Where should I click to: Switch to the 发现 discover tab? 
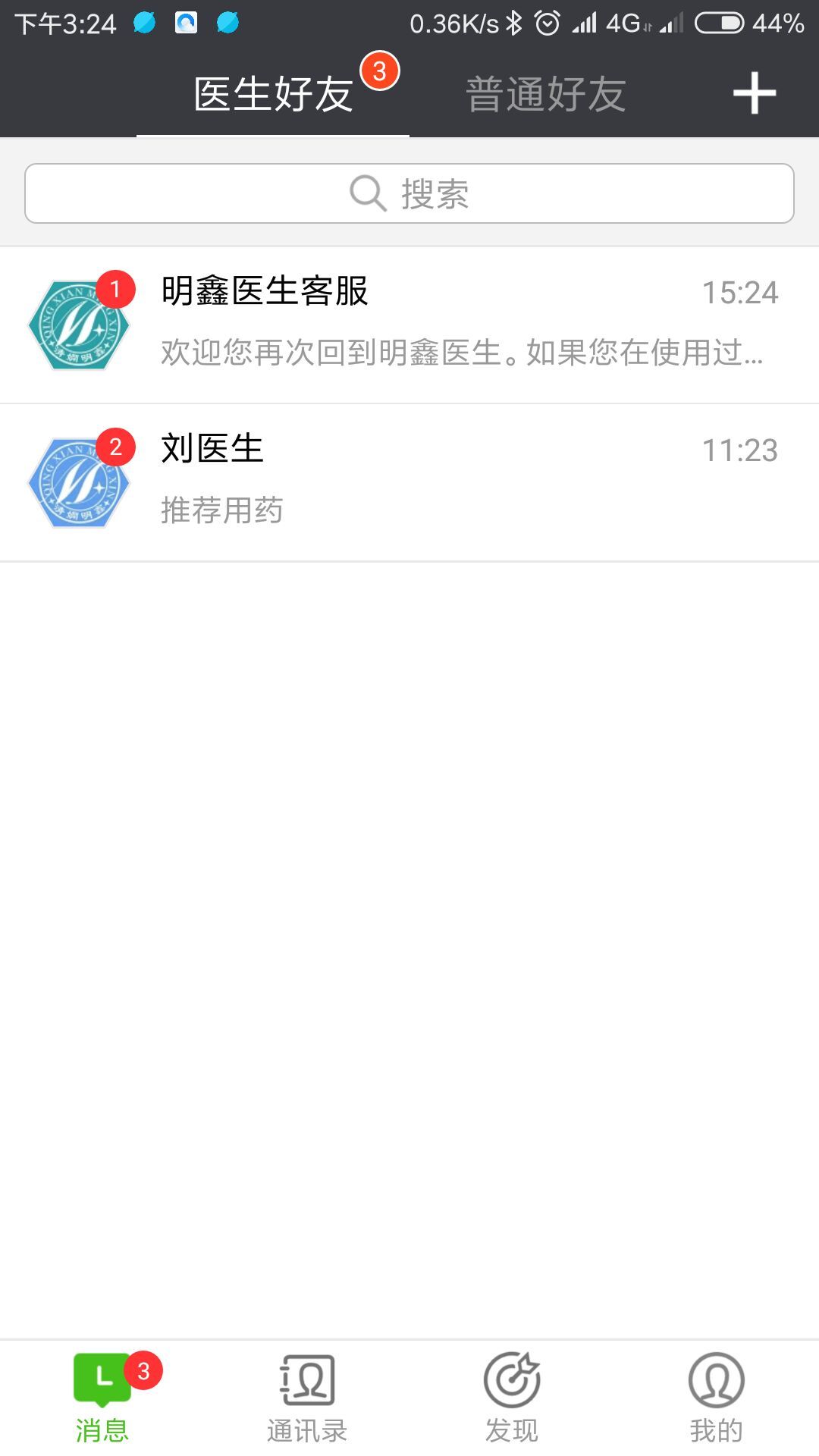click(x=512, y=1397)
